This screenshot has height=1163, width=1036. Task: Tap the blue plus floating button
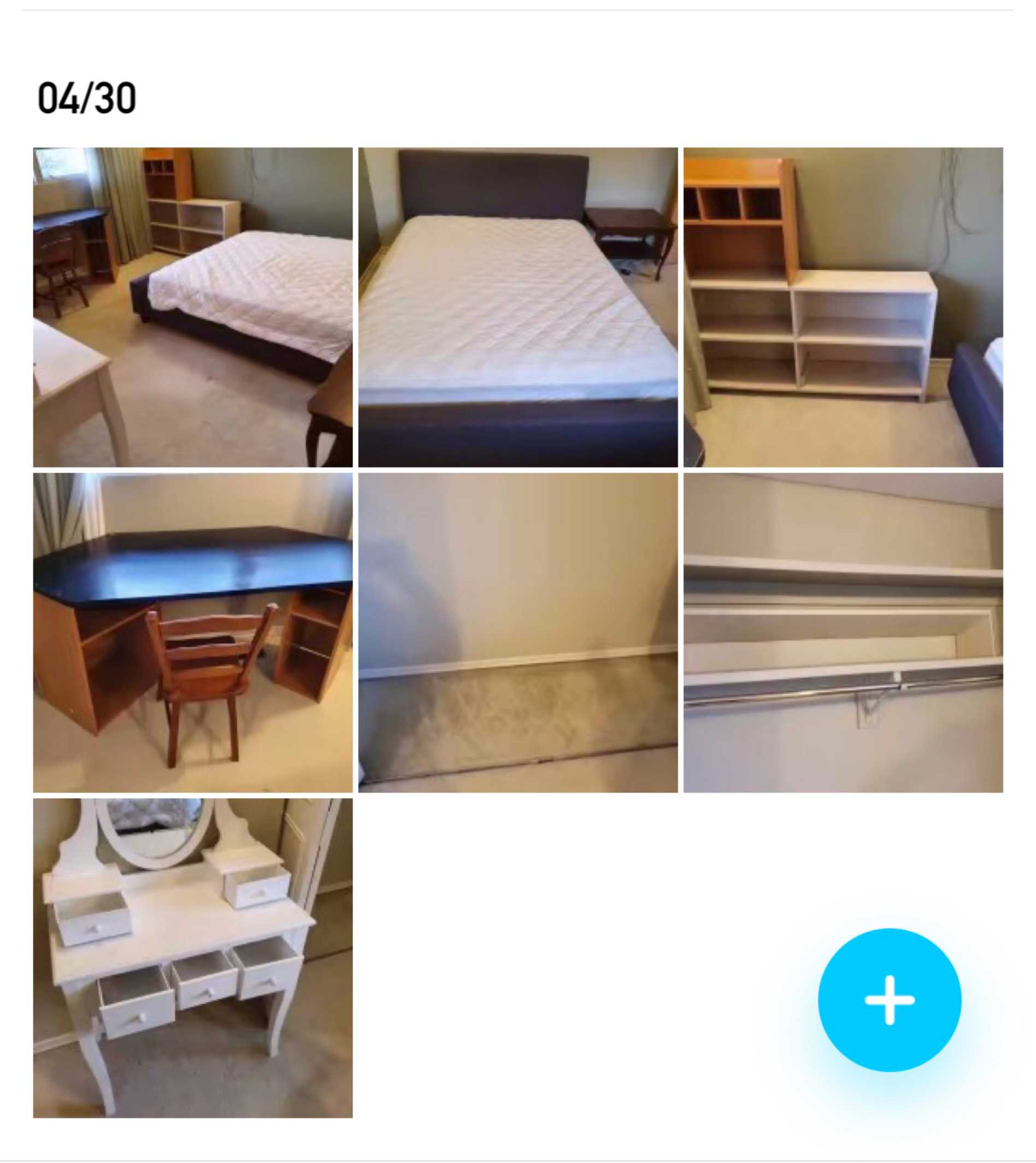[x=889, y=1000]
